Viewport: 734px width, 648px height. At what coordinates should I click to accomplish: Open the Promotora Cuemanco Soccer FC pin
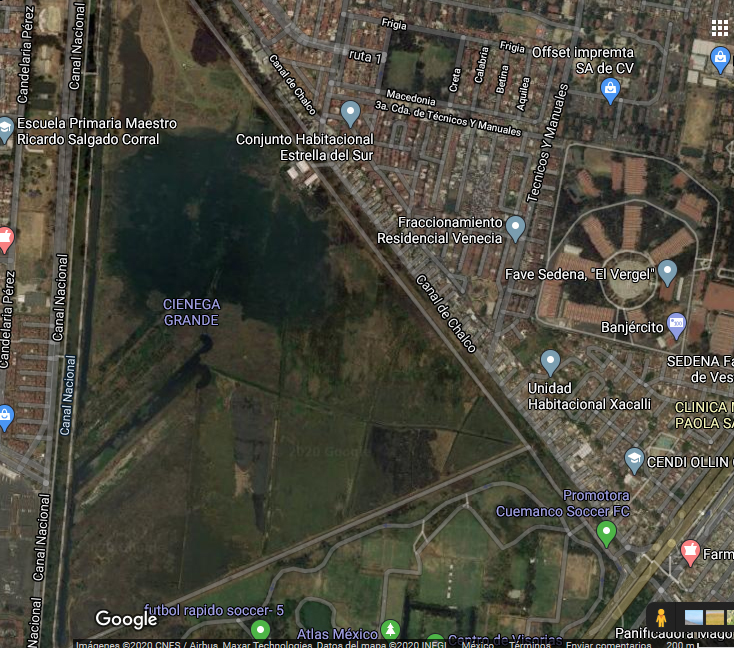coord(605,532)
